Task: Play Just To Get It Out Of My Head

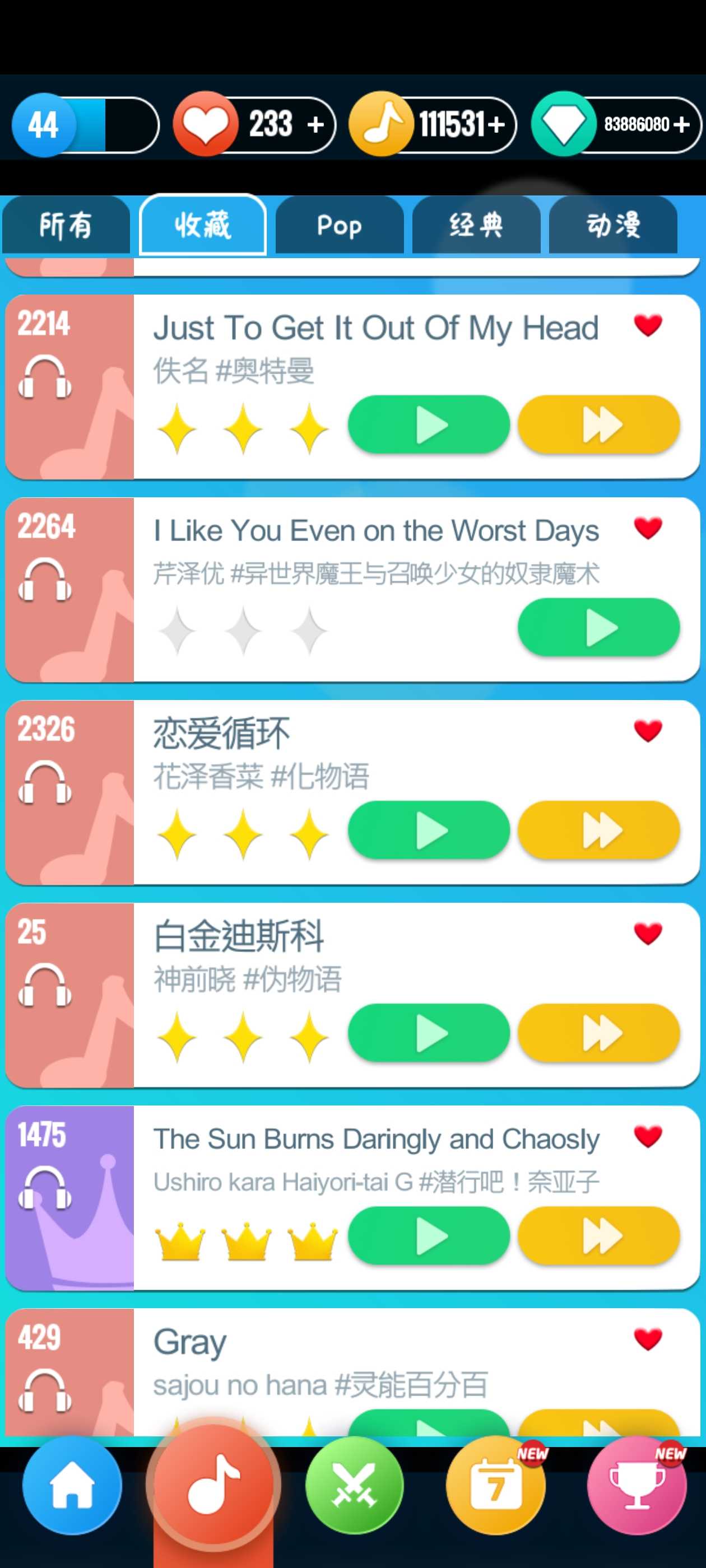Action: click(429, 425)
